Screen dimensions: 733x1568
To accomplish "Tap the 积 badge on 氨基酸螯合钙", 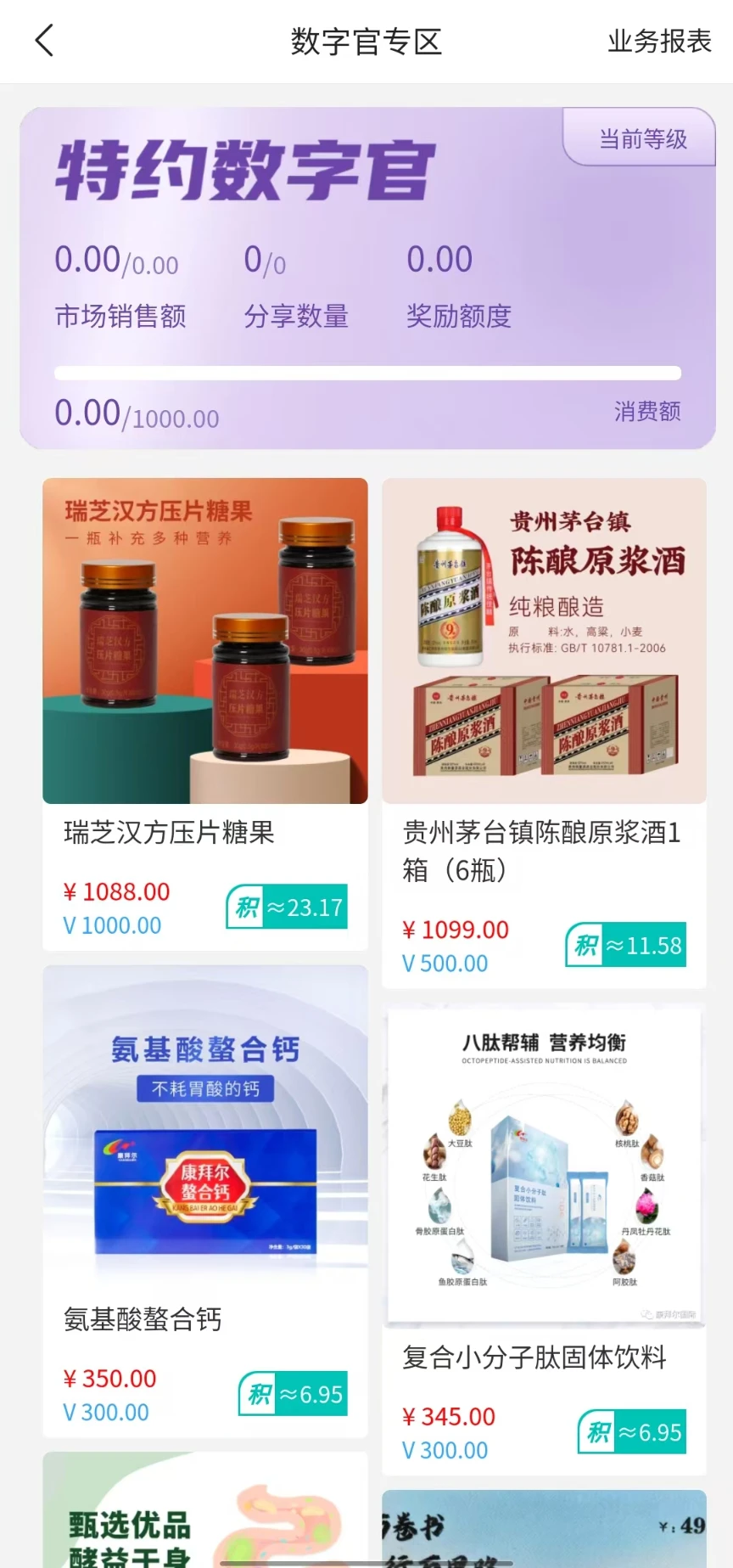I will pos(292,1393).
